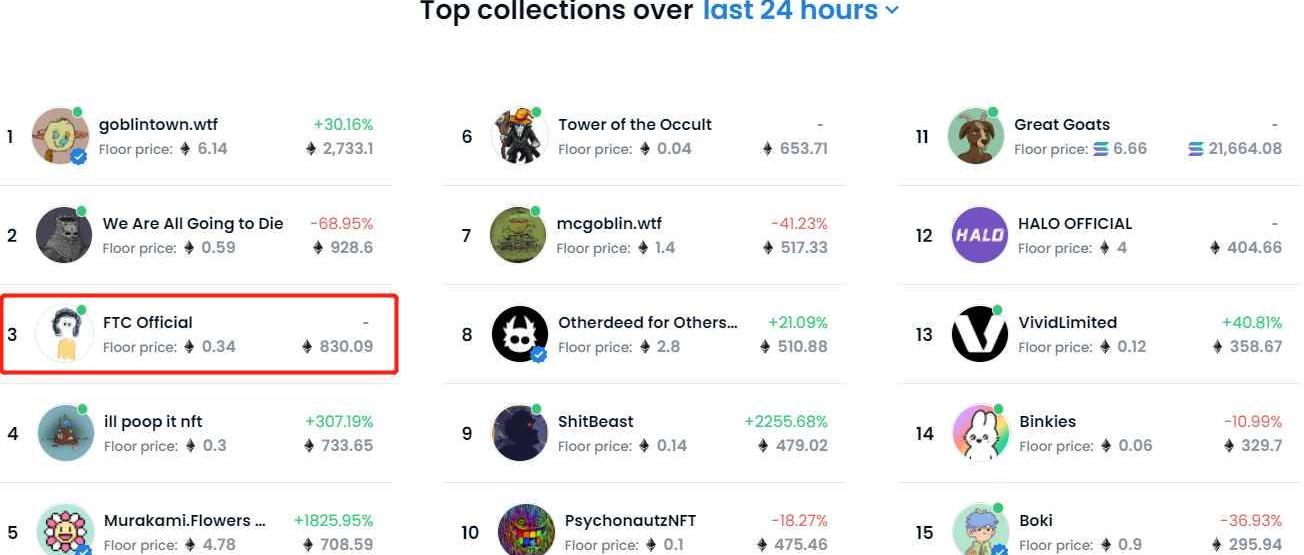Open the HALO OFFICIAL collection
This screenshot has width=1304, height=555.
click(x=1074, y=224)
